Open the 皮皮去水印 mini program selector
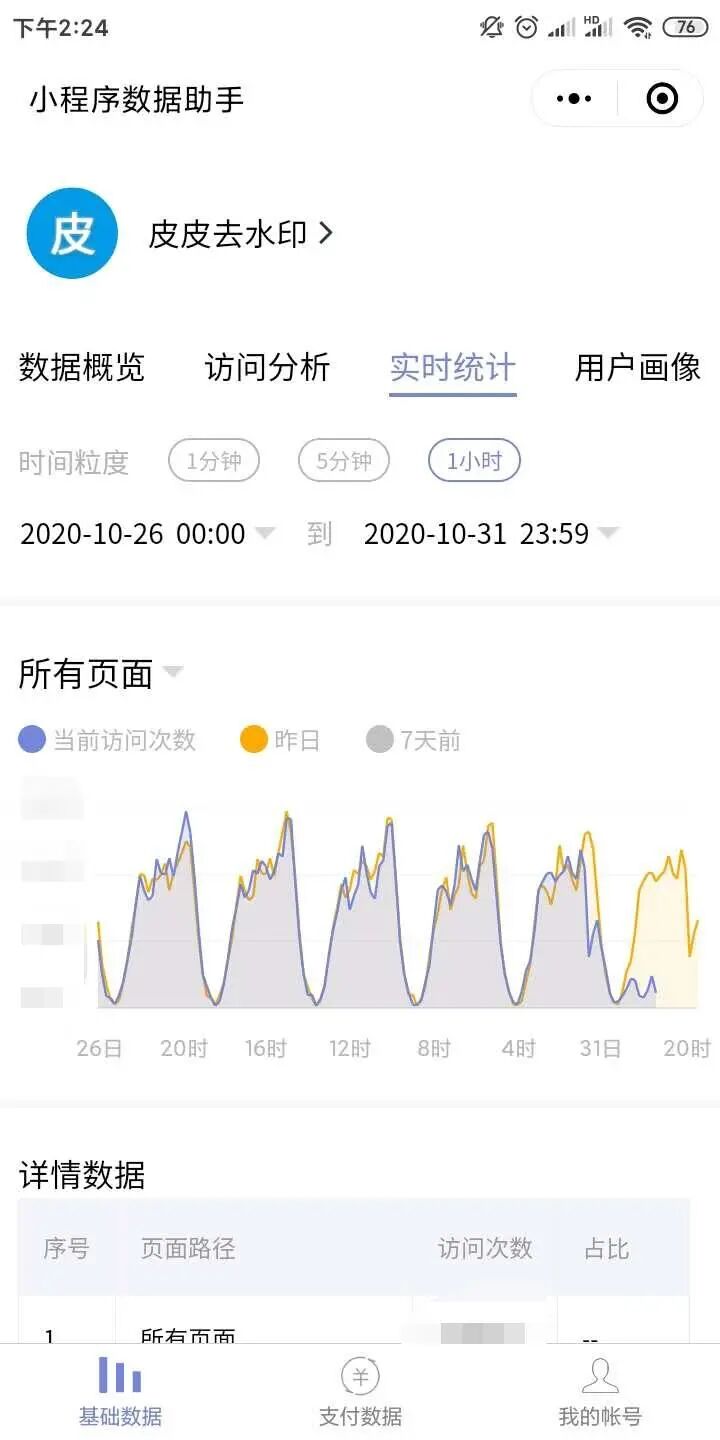This screenshot has height=1440, width=720. [x=240, y=234]
